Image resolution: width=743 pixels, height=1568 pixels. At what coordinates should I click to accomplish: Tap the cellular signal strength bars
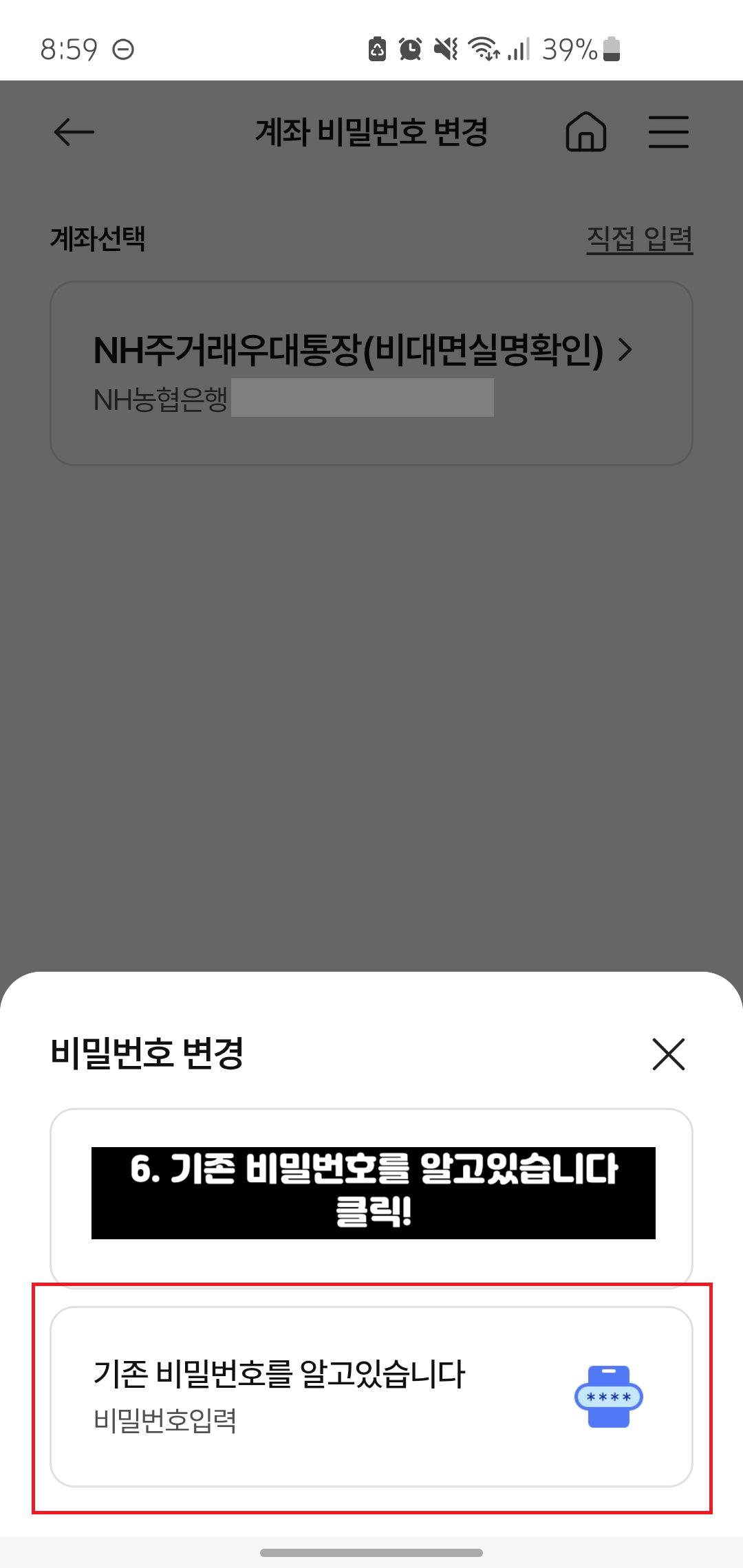click(519, 50)
